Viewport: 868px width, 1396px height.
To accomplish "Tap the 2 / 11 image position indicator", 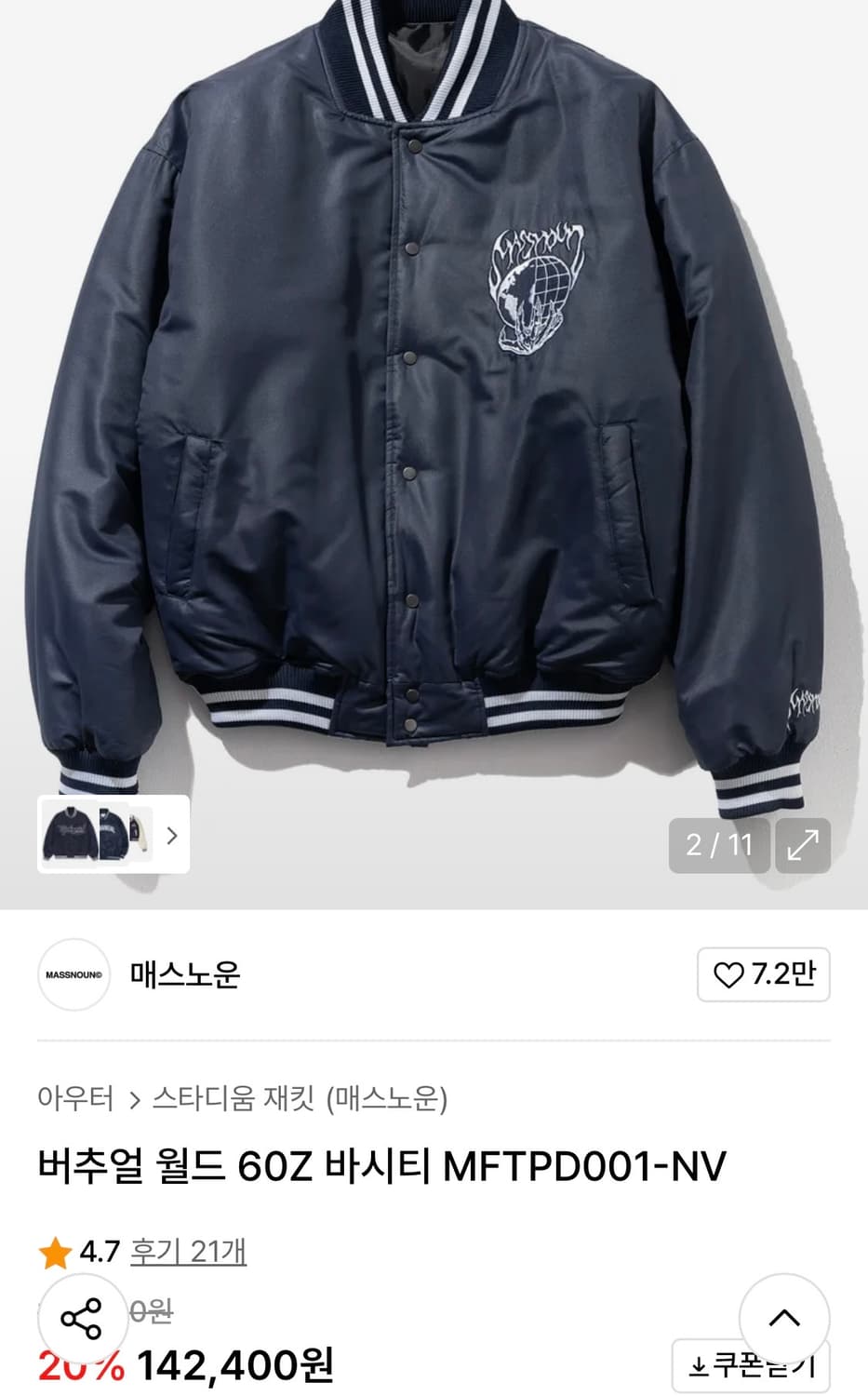I will 717,846.
